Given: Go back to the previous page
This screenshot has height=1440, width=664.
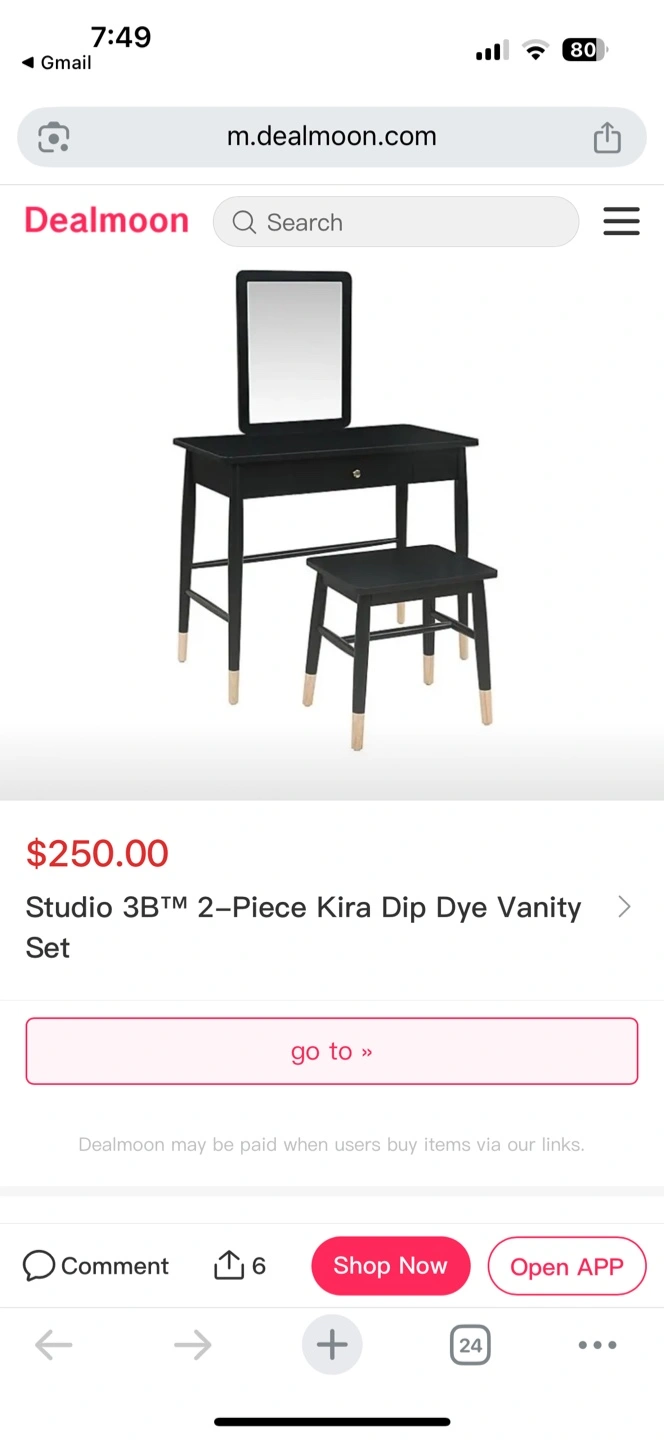Looking at the screenshot, I should [54, 1346].
